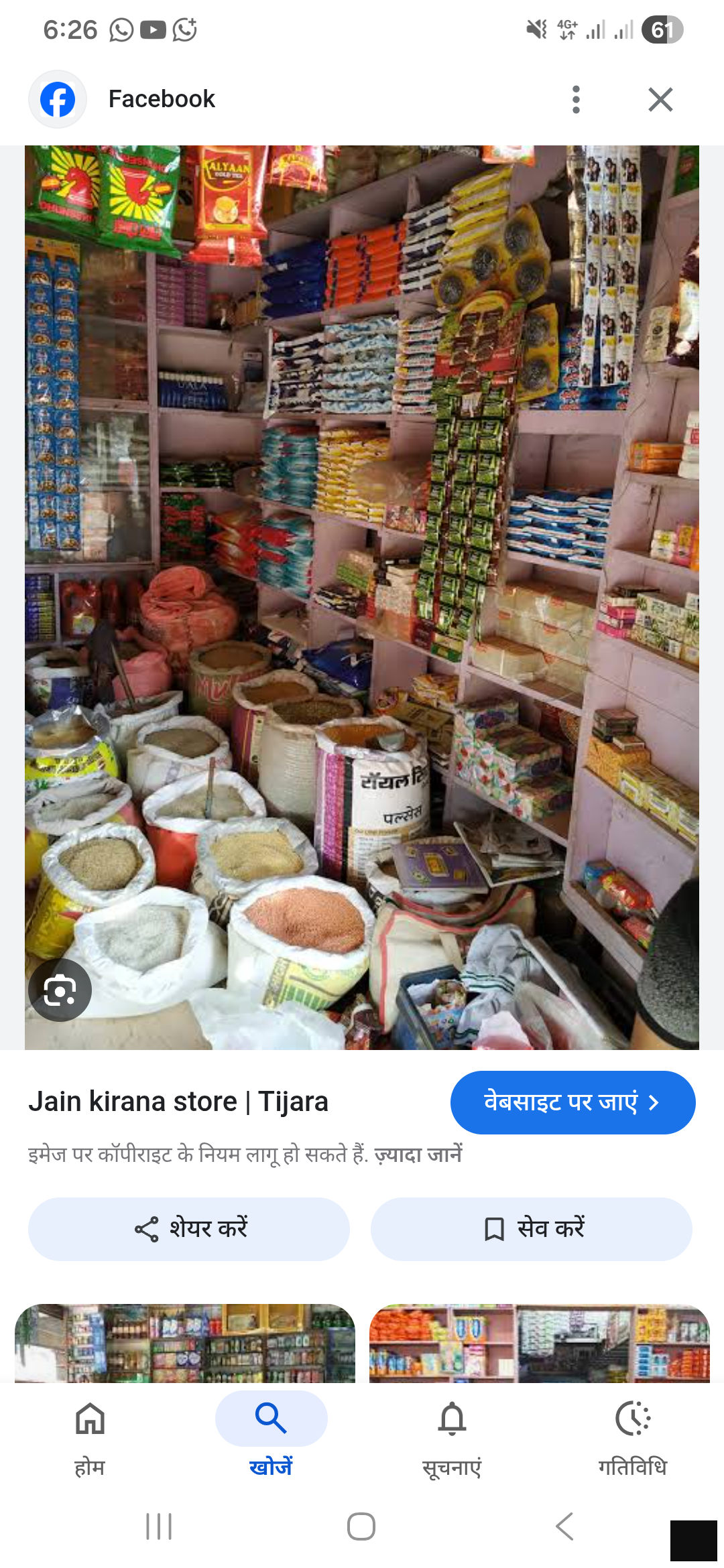Open the three-dot overflow menu

[575, 99]
